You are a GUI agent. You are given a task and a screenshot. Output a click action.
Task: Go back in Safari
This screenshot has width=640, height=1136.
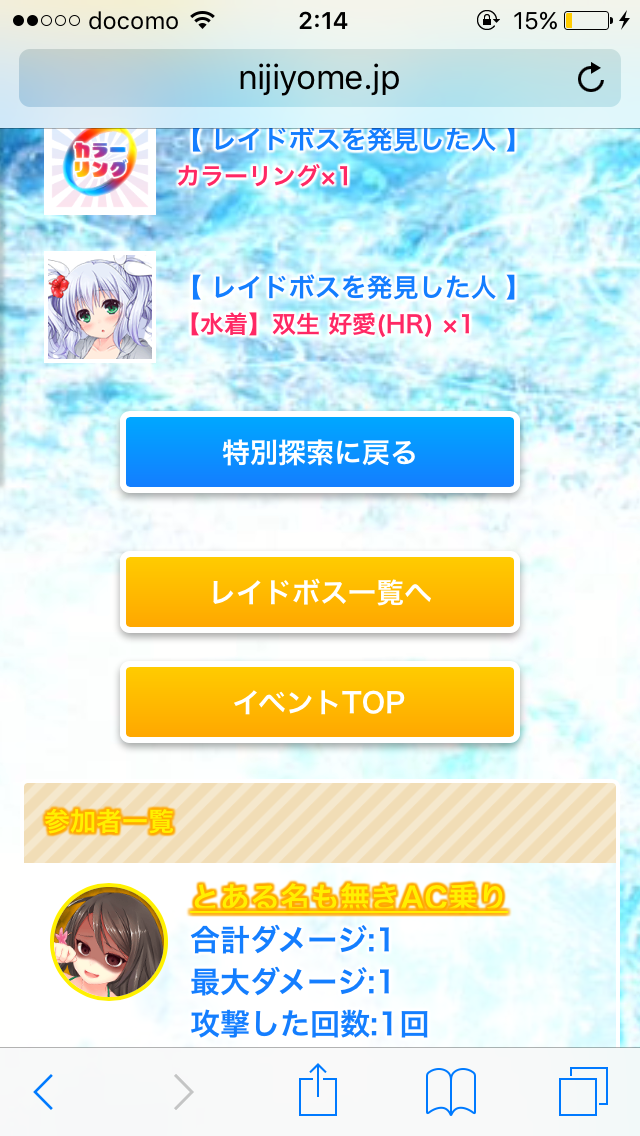(43, 1092)
